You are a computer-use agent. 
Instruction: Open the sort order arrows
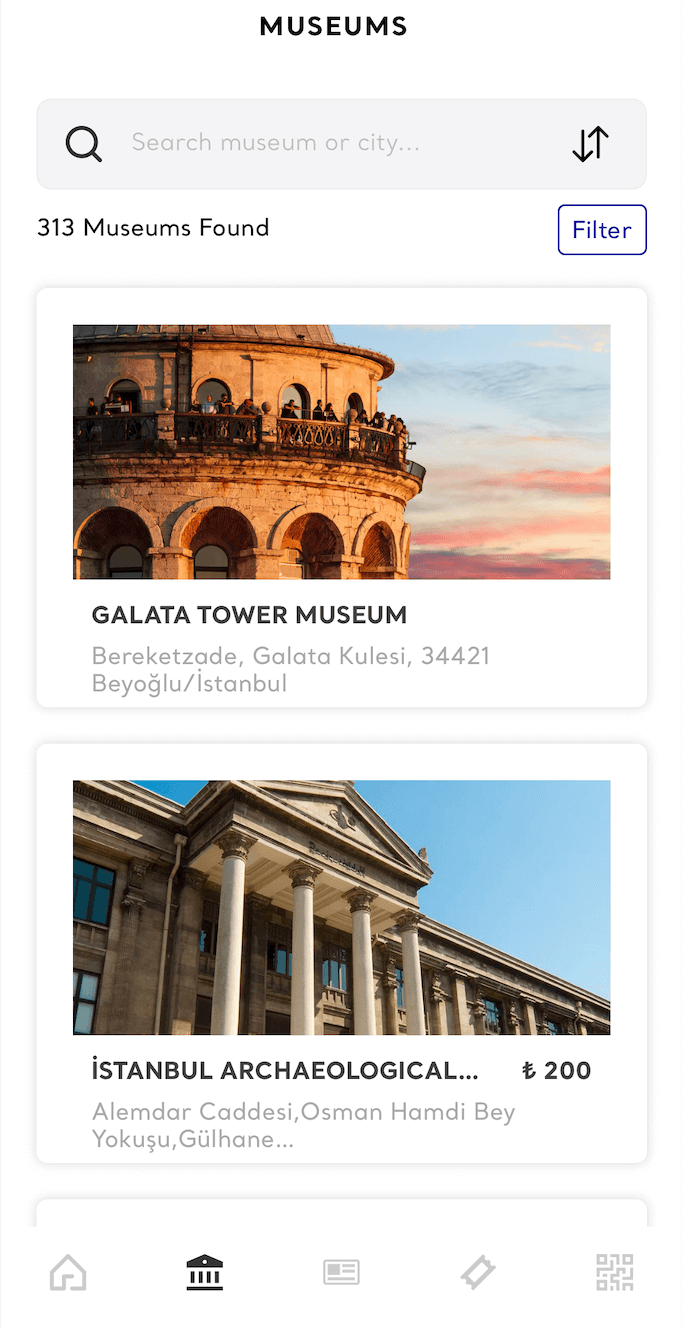(590, 144)
